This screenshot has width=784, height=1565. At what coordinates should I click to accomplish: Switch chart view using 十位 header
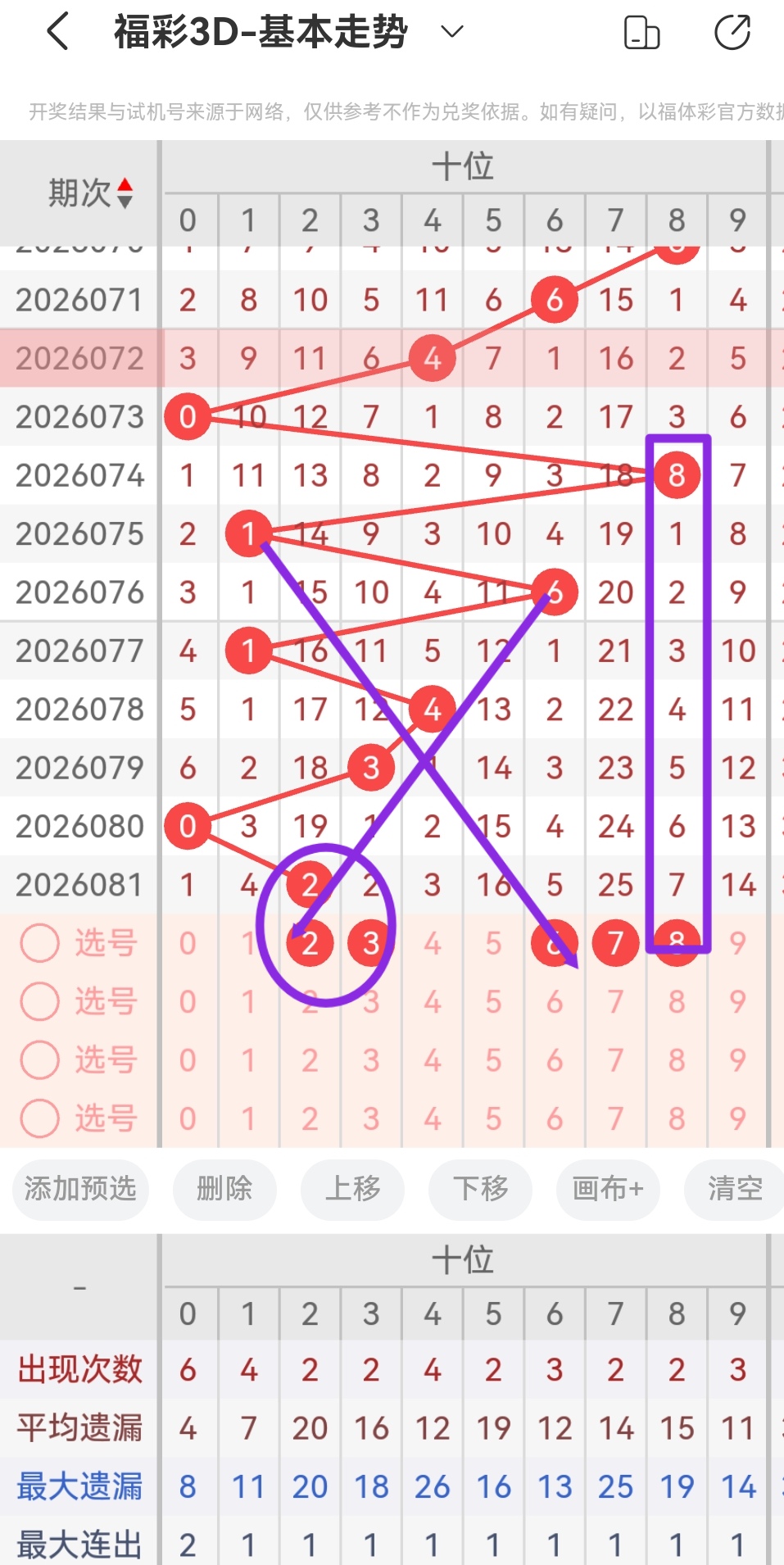[x=463, y=166]
